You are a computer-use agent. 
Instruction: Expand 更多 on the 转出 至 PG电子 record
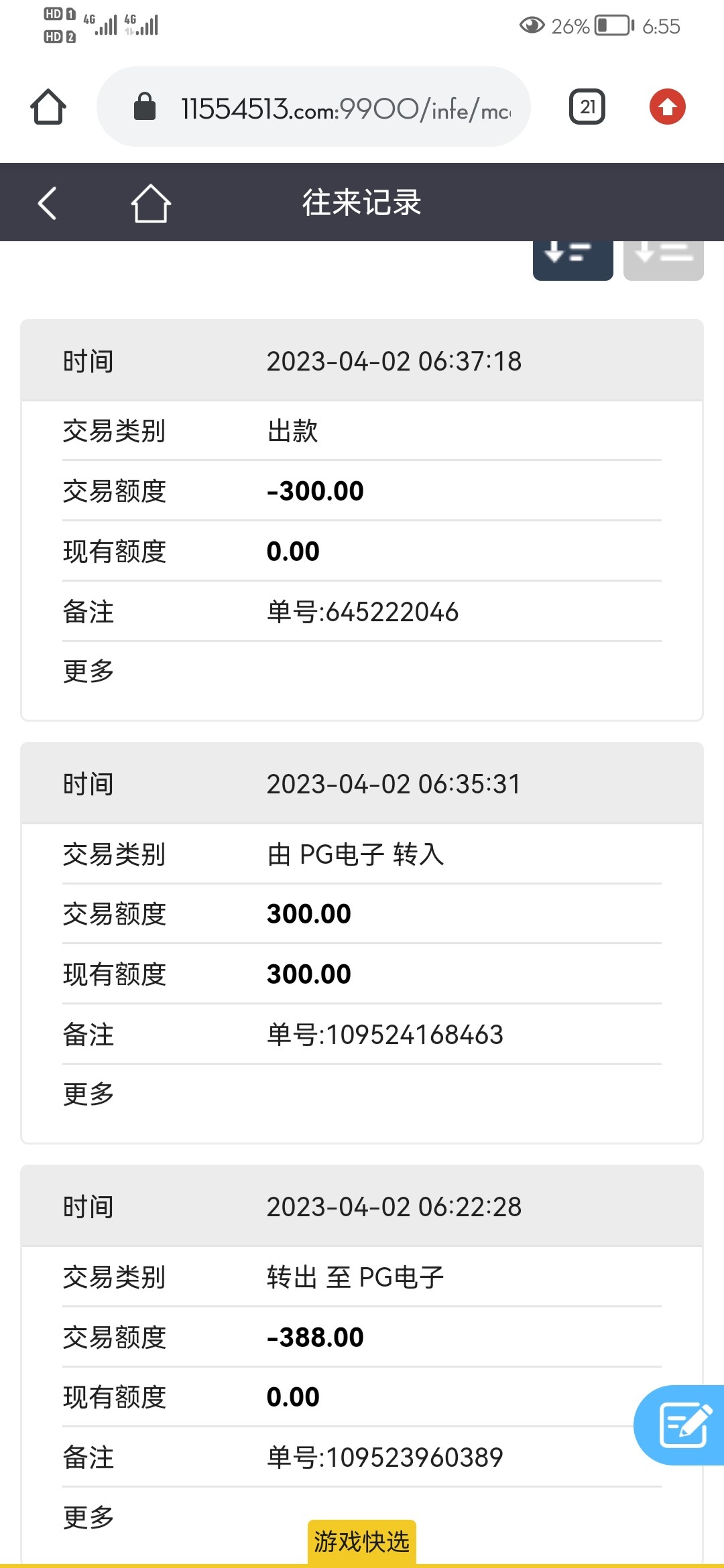[x=88, y=1514]
